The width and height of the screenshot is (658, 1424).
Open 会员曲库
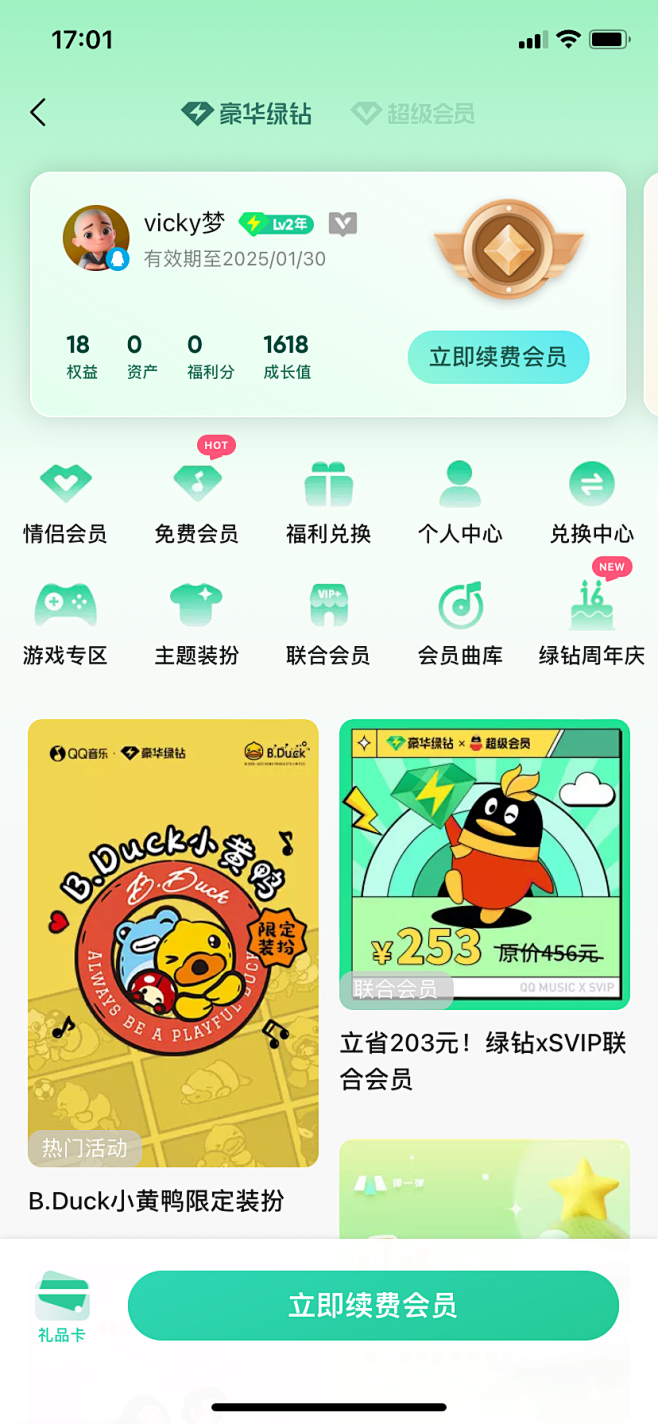460,625
